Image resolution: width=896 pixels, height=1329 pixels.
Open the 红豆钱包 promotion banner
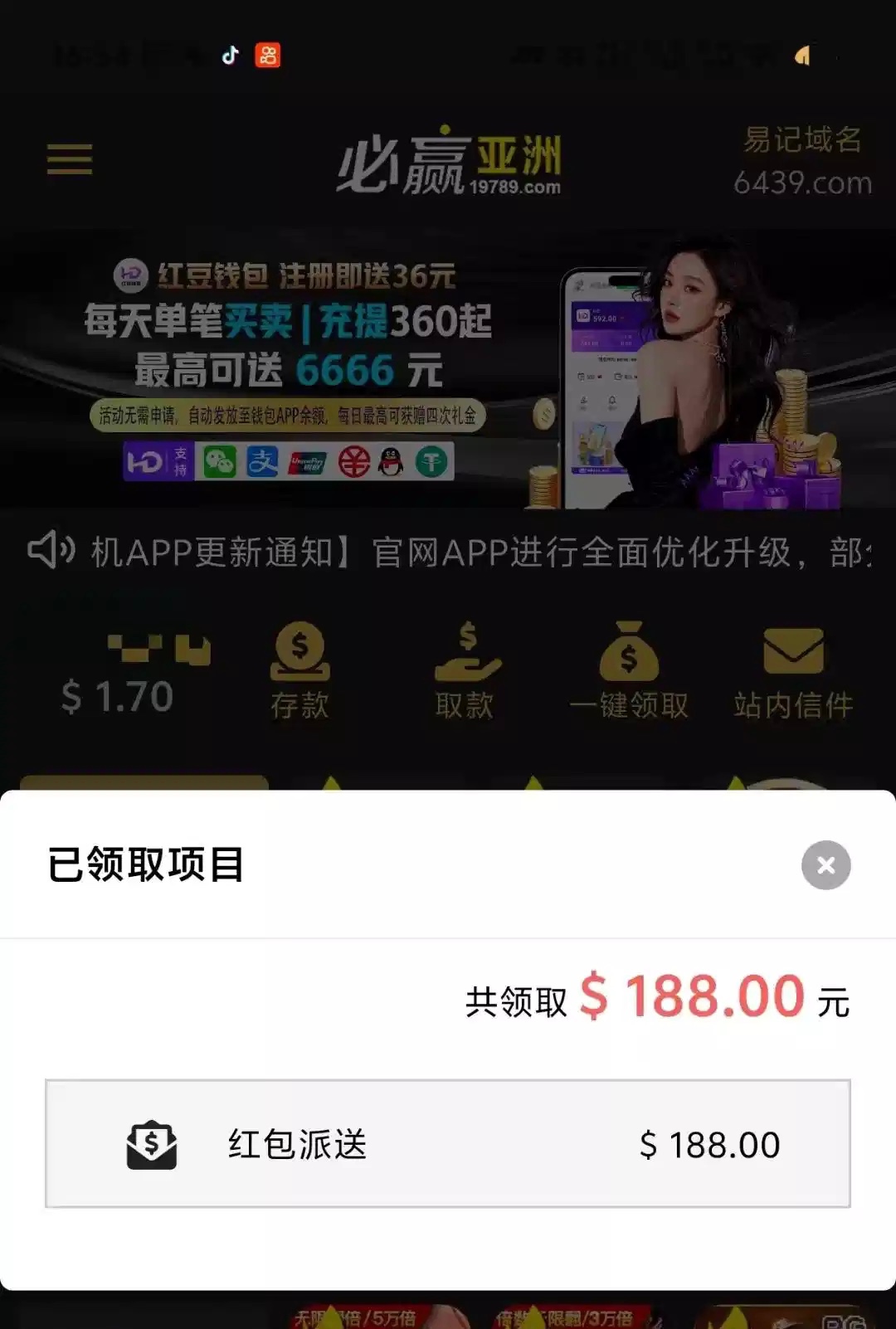[448, 369]
